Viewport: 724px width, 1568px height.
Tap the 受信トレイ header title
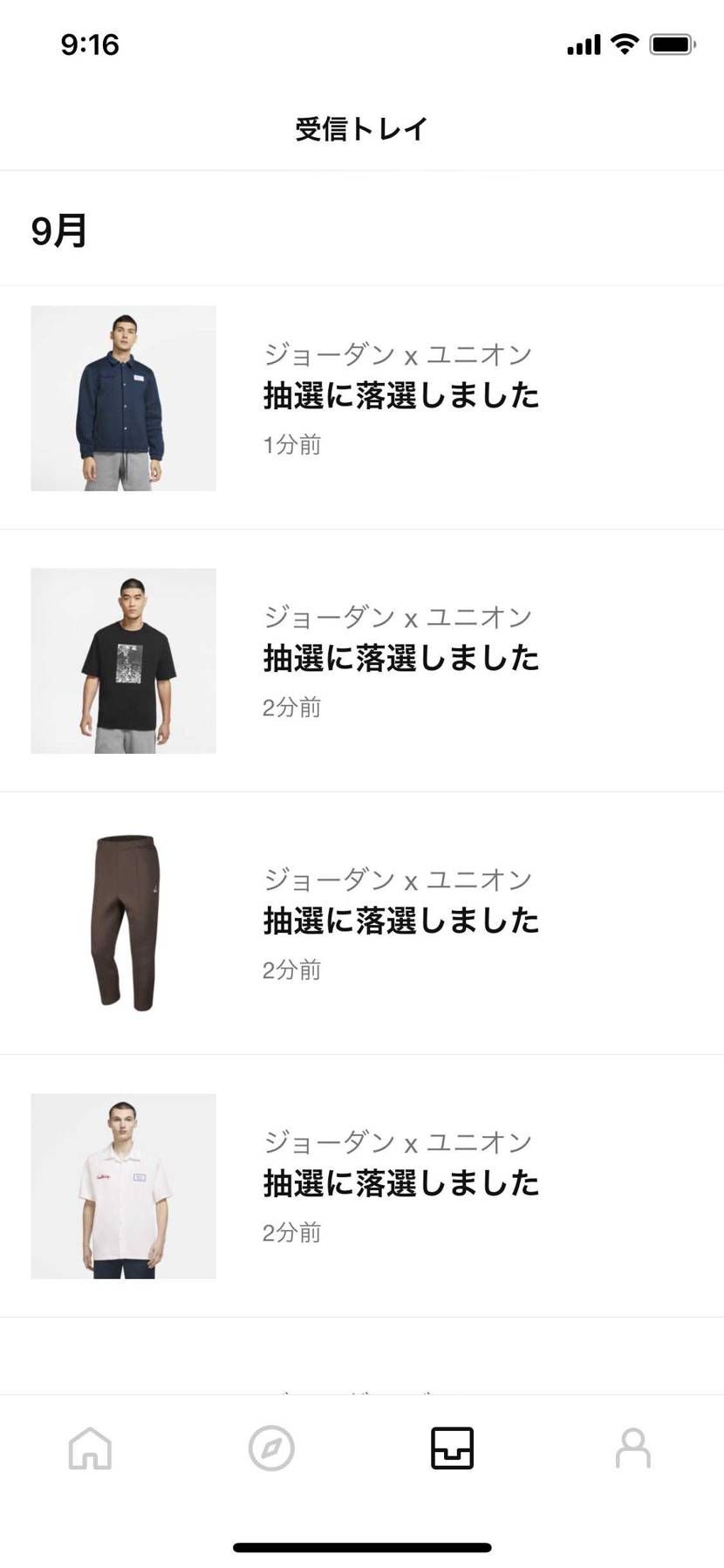(x=361, y=128)
